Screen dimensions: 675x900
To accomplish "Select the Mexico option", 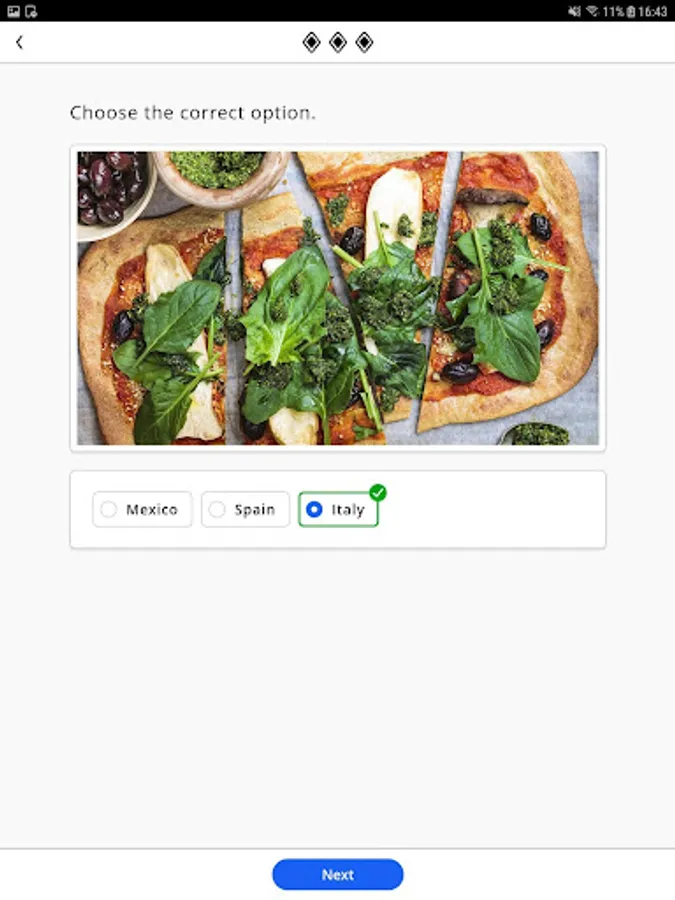I will pos(142,509).
